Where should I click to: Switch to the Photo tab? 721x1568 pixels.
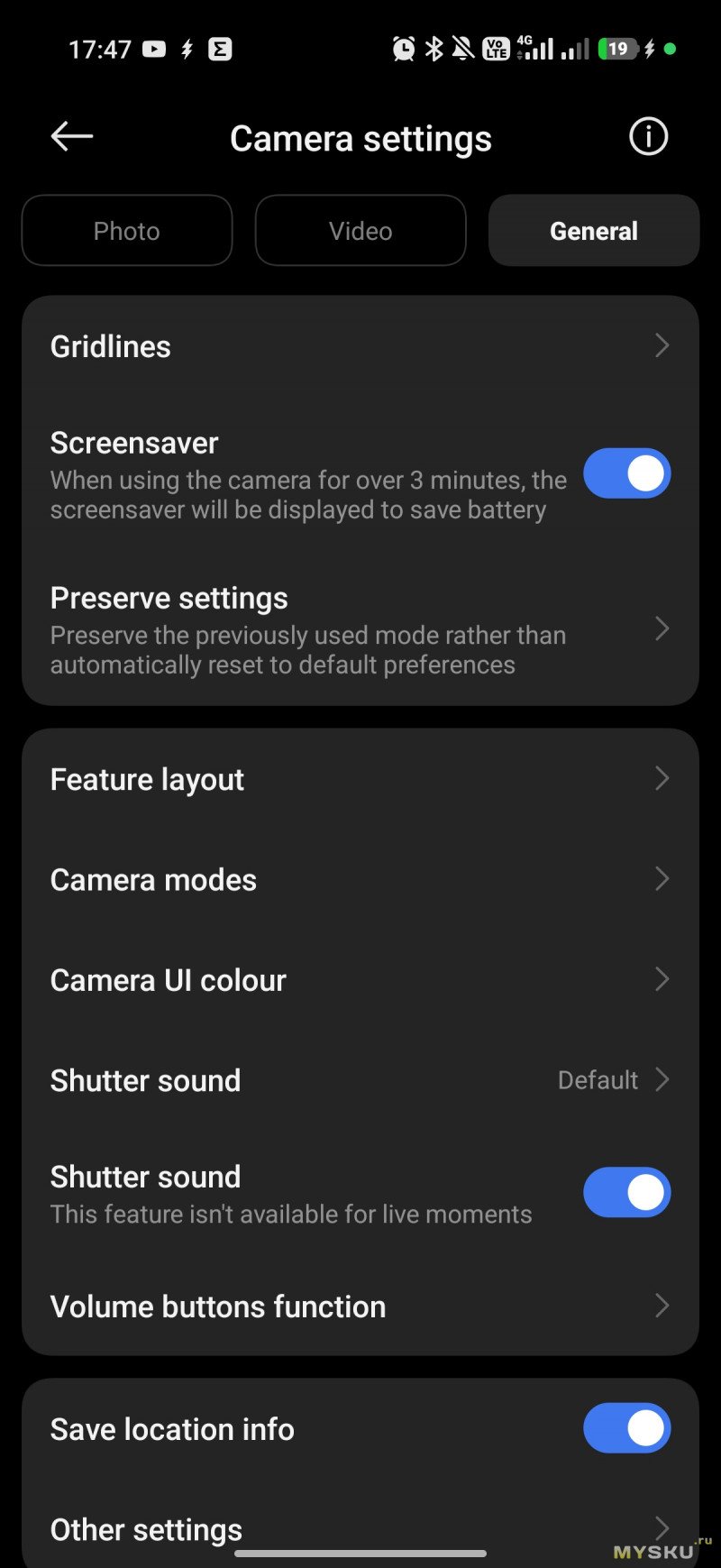tap(127, 231)
